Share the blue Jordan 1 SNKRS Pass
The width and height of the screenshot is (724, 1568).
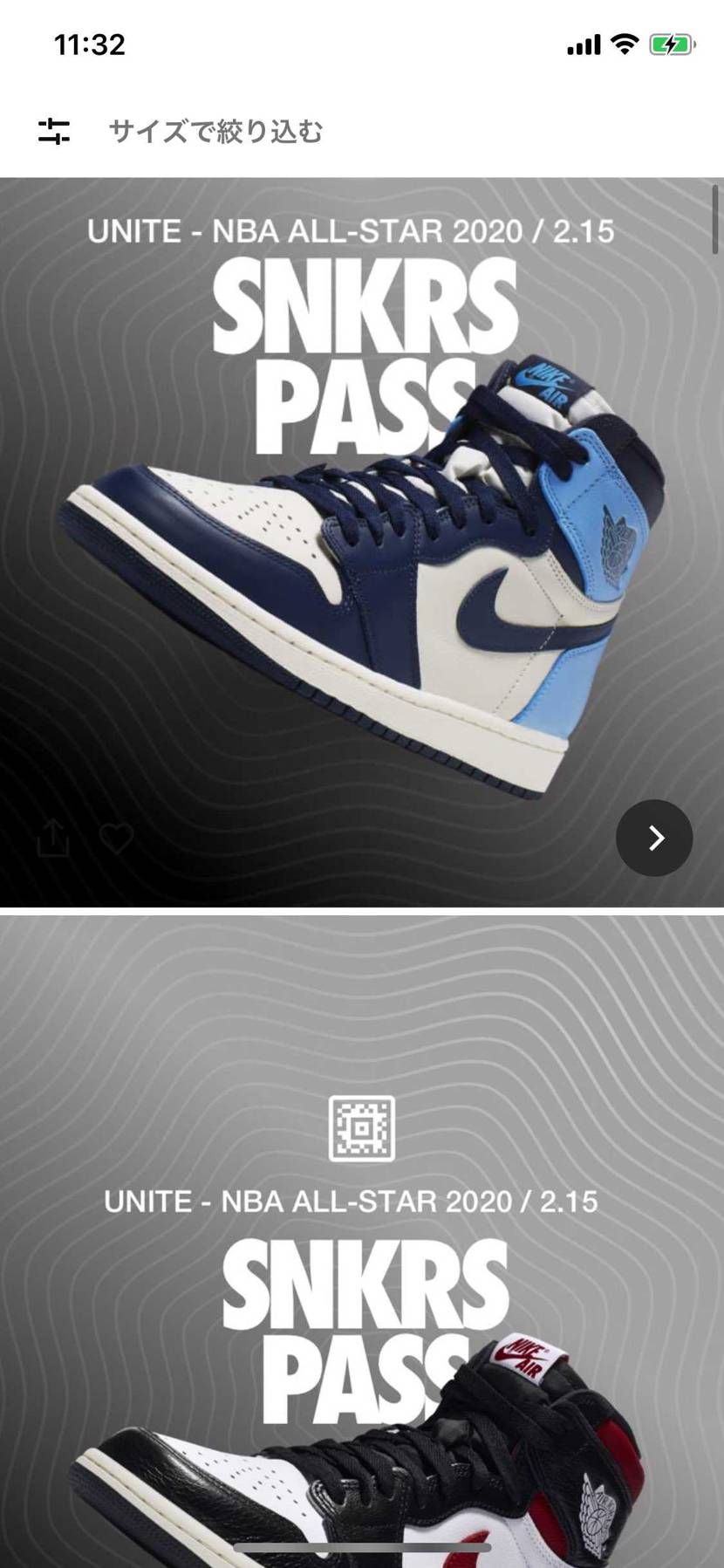[x=52, y=839]
